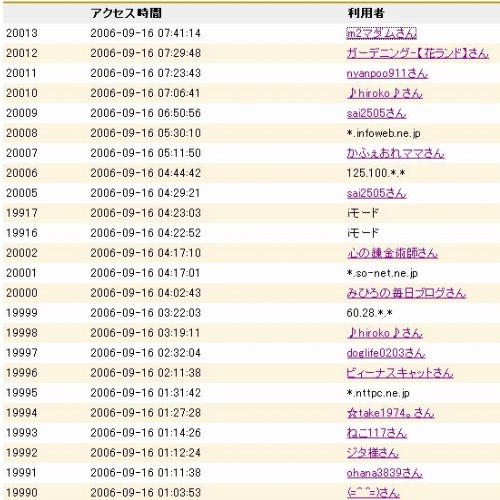The image size is (500, 500).
Task: Open the m2マダムさん user link
Action: click(381, 33)
